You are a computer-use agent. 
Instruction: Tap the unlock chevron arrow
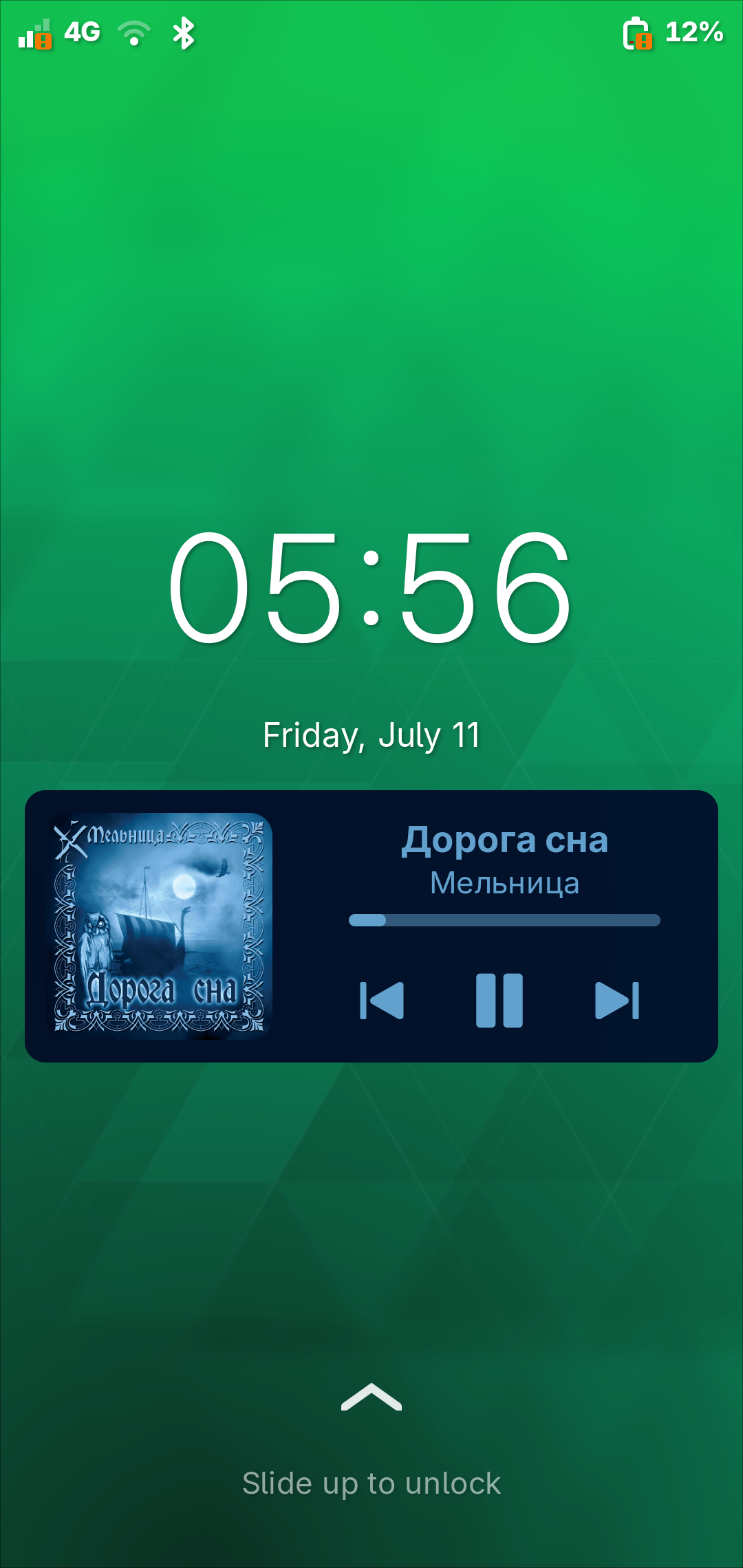(x=371, y=1397)
